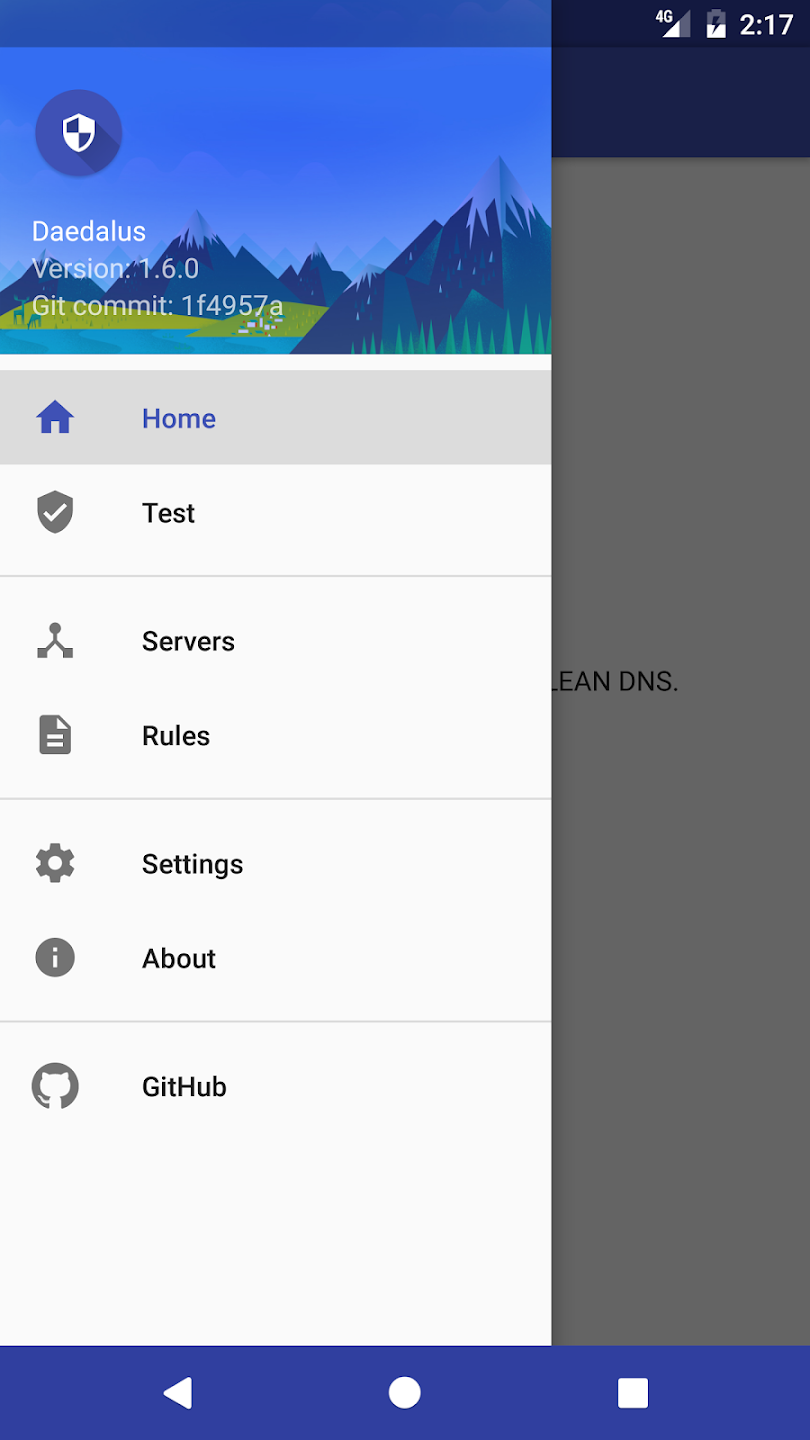Go to the Servers section
Image resolution: width=810 pixels, height=1440 pixels.
pos(188,641)
